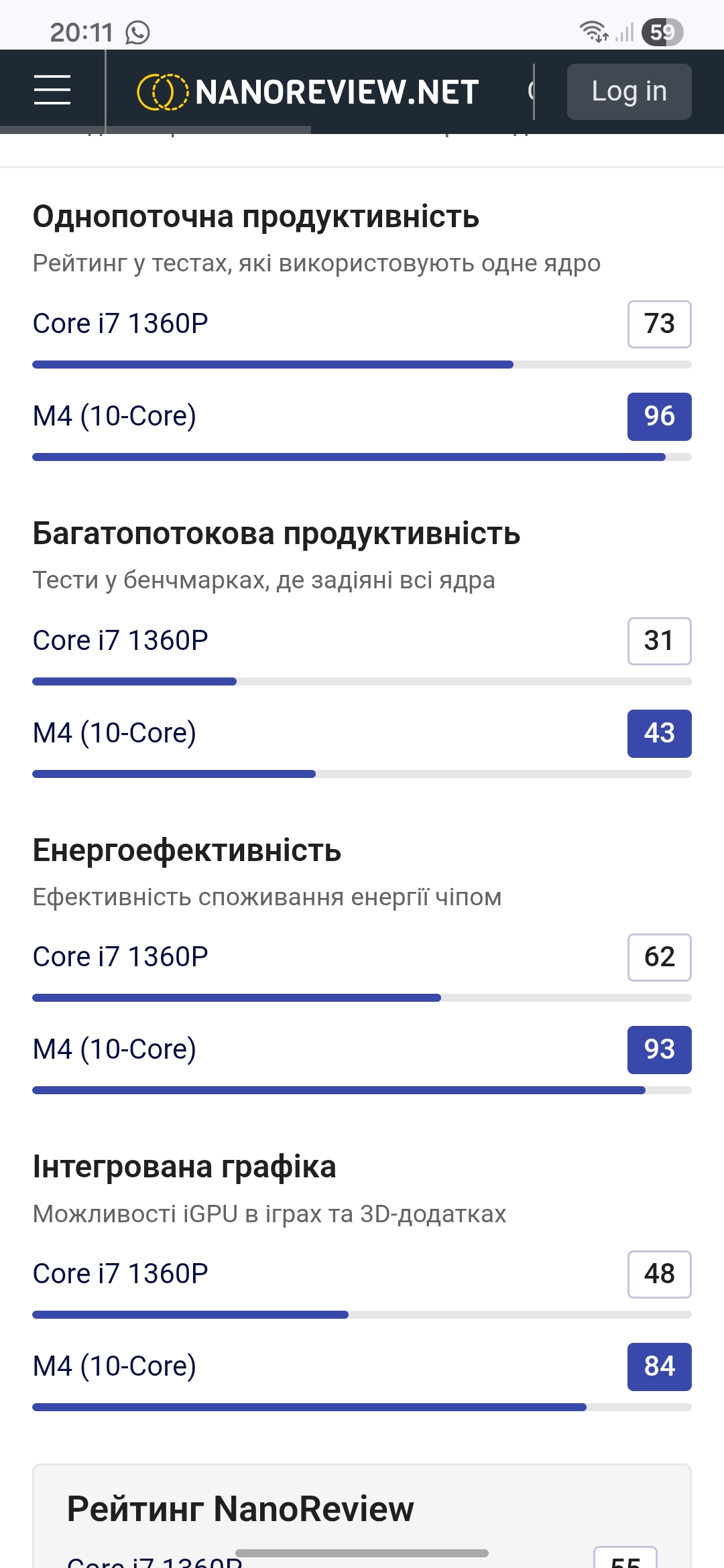
Task: Open M4 (10-Core) under Енергоефективність
Action: click(115, 1049)
